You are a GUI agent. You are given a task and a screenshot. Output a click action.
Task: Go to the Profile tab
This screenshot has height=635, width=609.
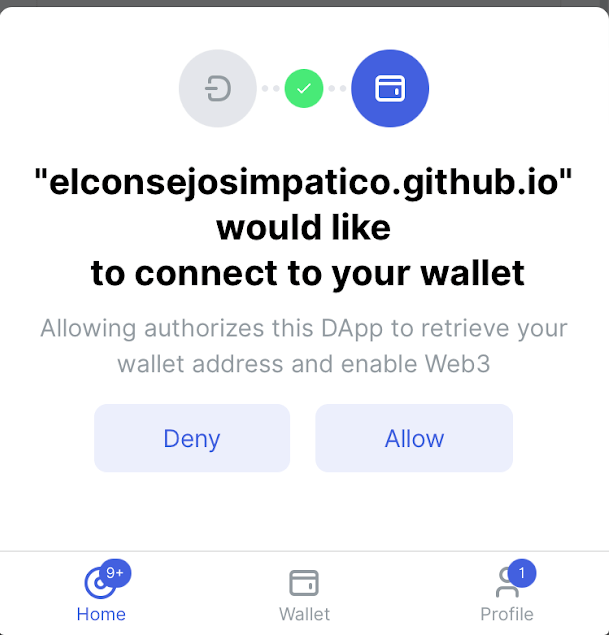pos(507,594)
